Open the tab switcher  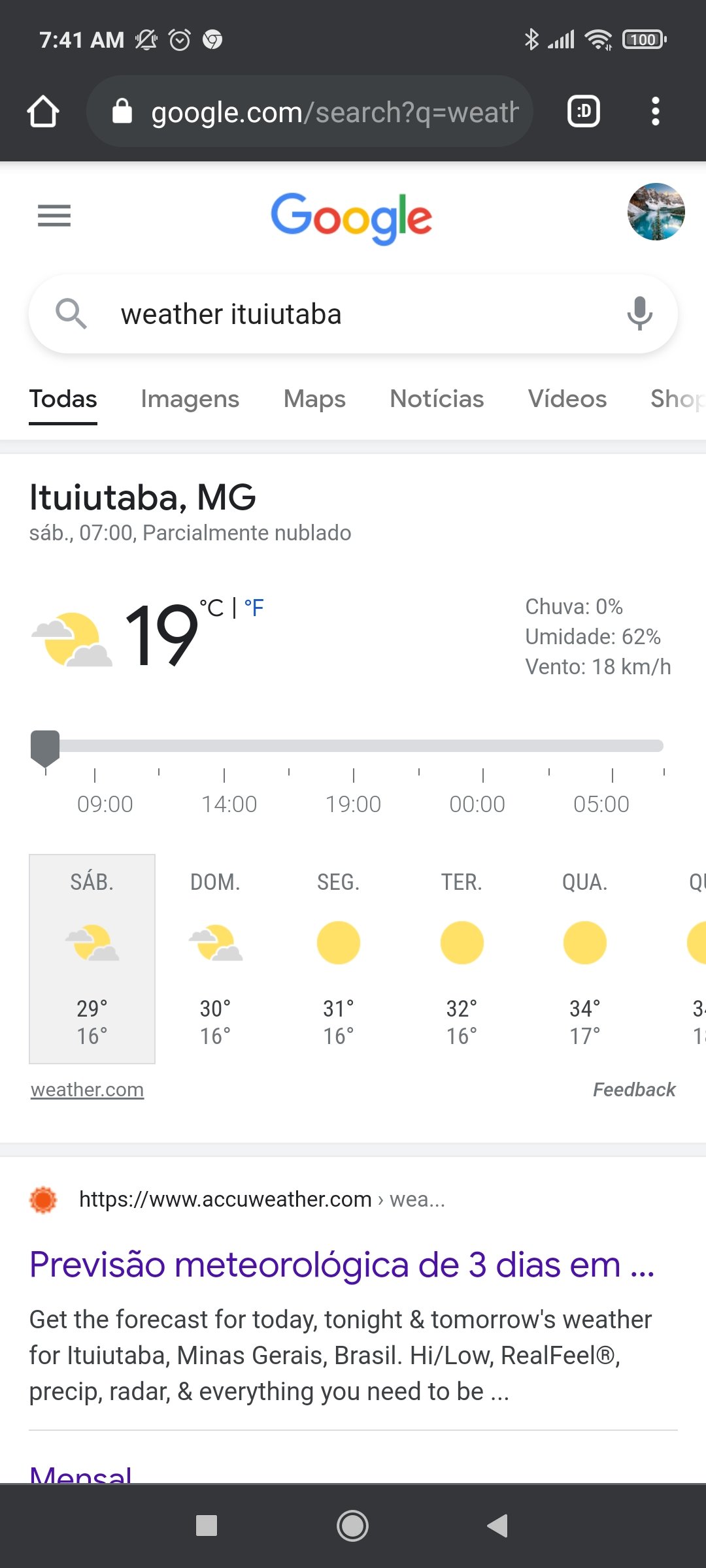coord(583,112)
